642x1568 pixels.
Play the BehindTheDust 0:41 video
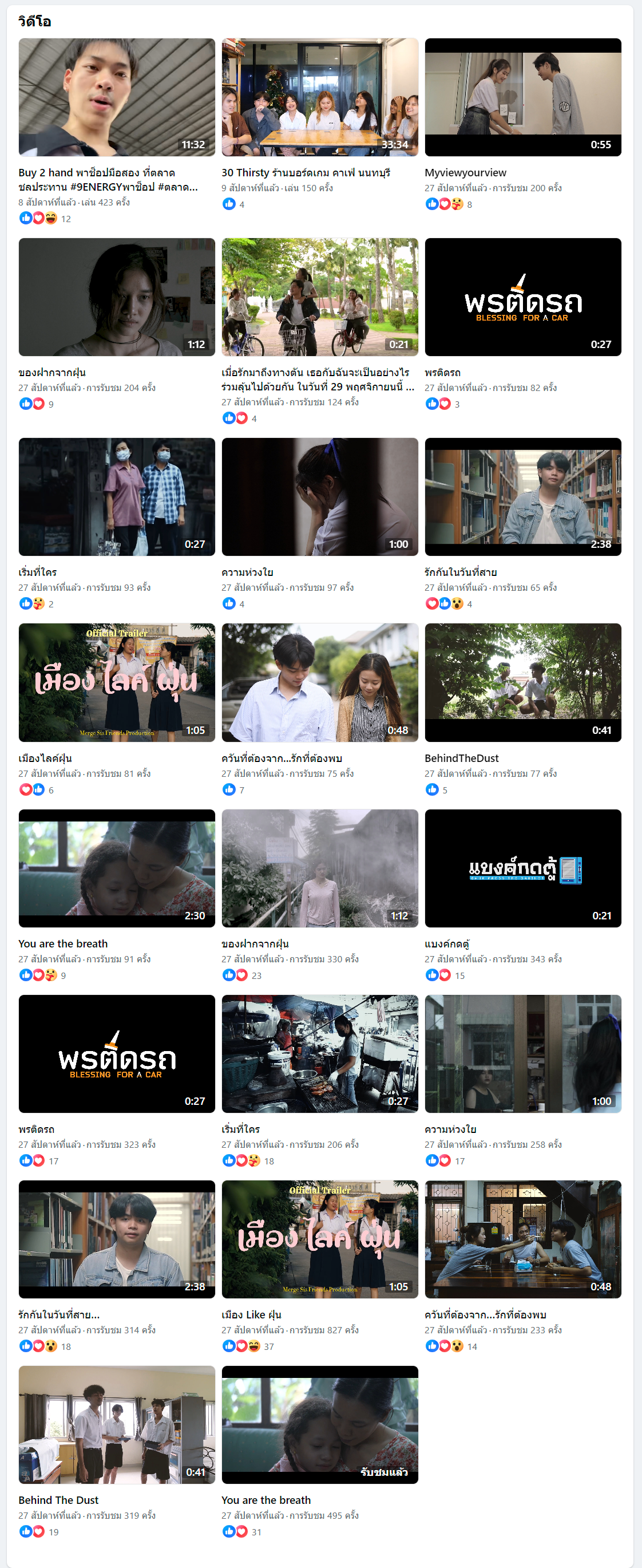523,682
